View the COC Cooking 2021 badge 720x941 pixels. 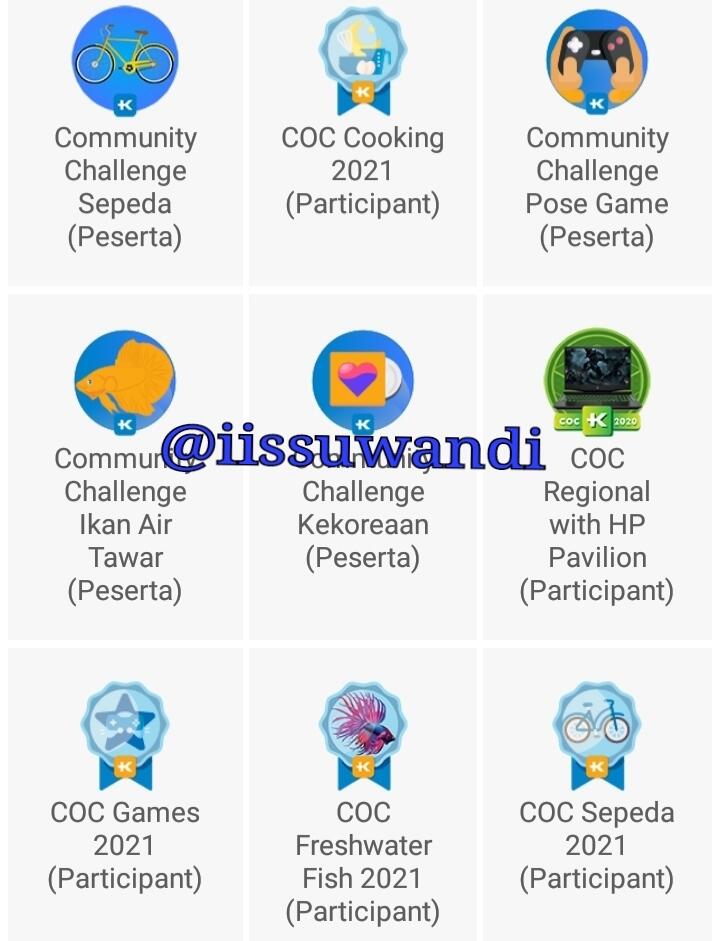362,60
